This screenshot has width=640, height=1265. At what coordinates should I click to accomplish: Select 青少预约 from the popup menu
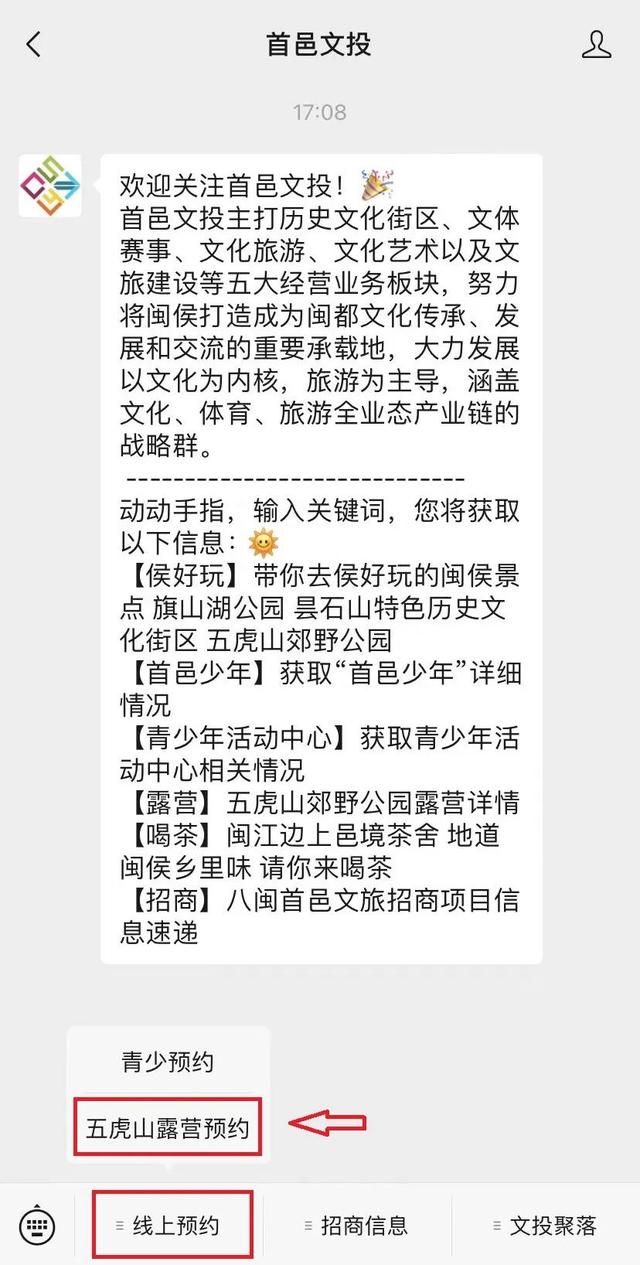pyautogui.click(x=168, y=1062)
